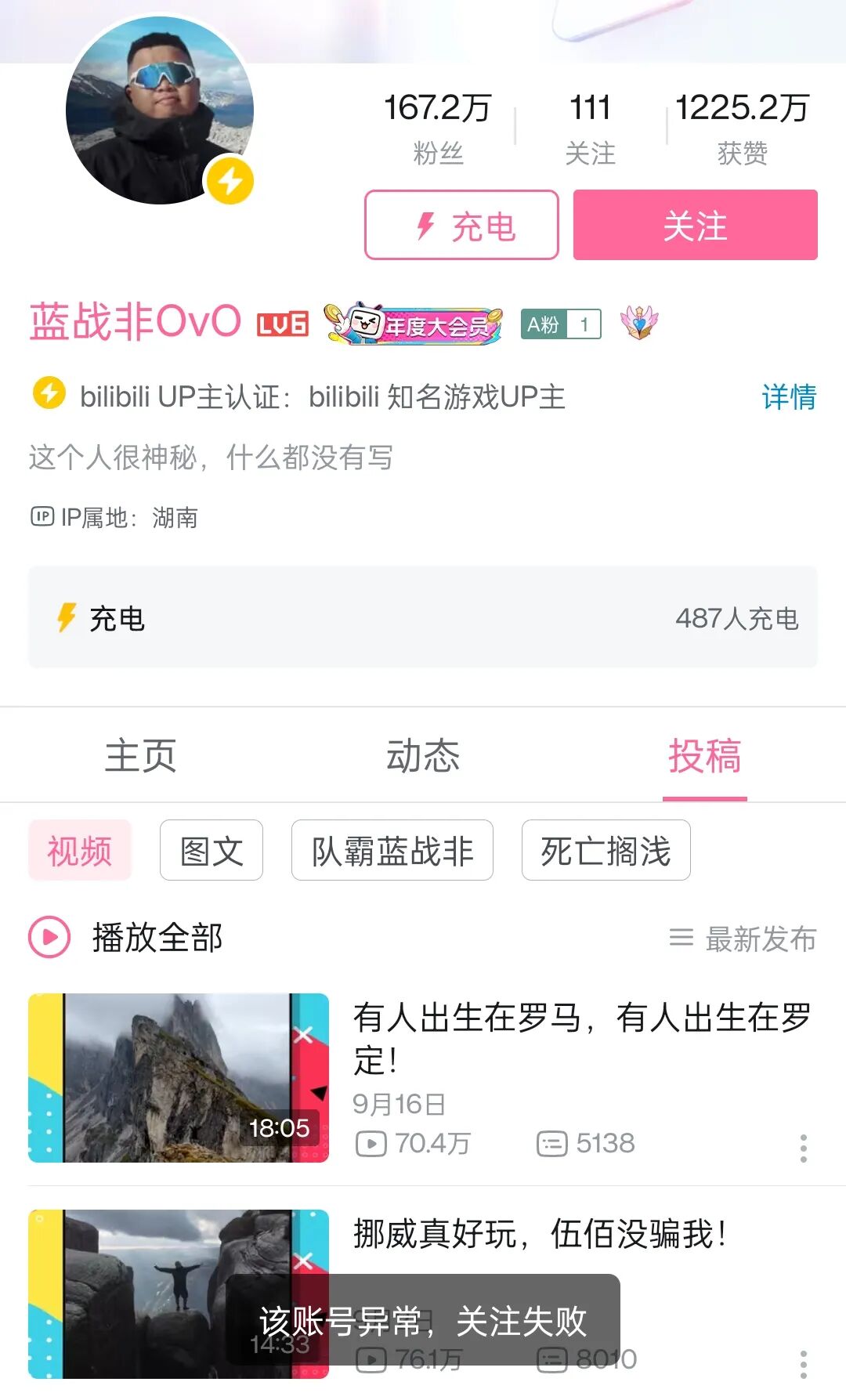Follow this UP主 with 关注 button
This screenshot has width=846, height=1400.
[695, 225]
